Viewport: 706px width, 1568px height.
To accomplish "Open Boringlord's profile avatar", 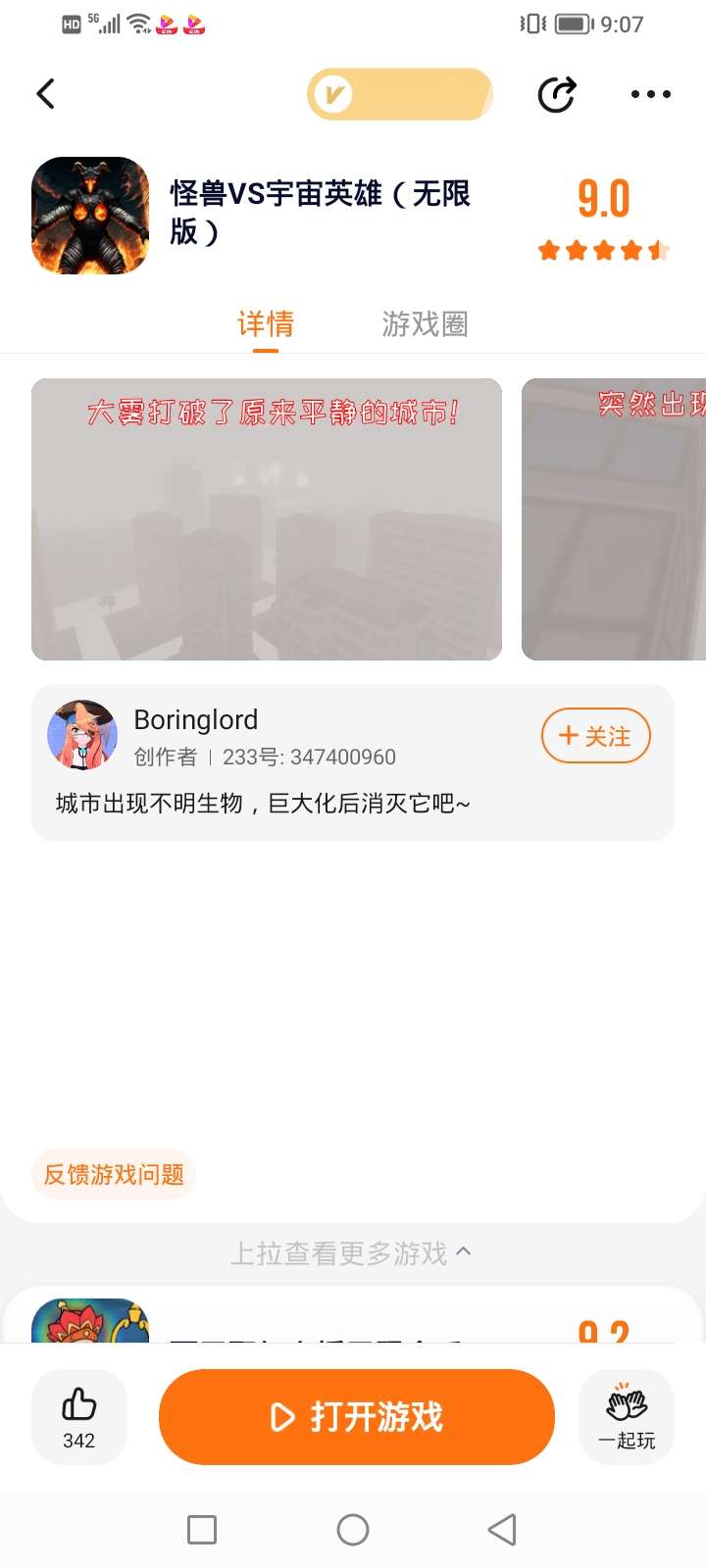I will tap(82, 735).
